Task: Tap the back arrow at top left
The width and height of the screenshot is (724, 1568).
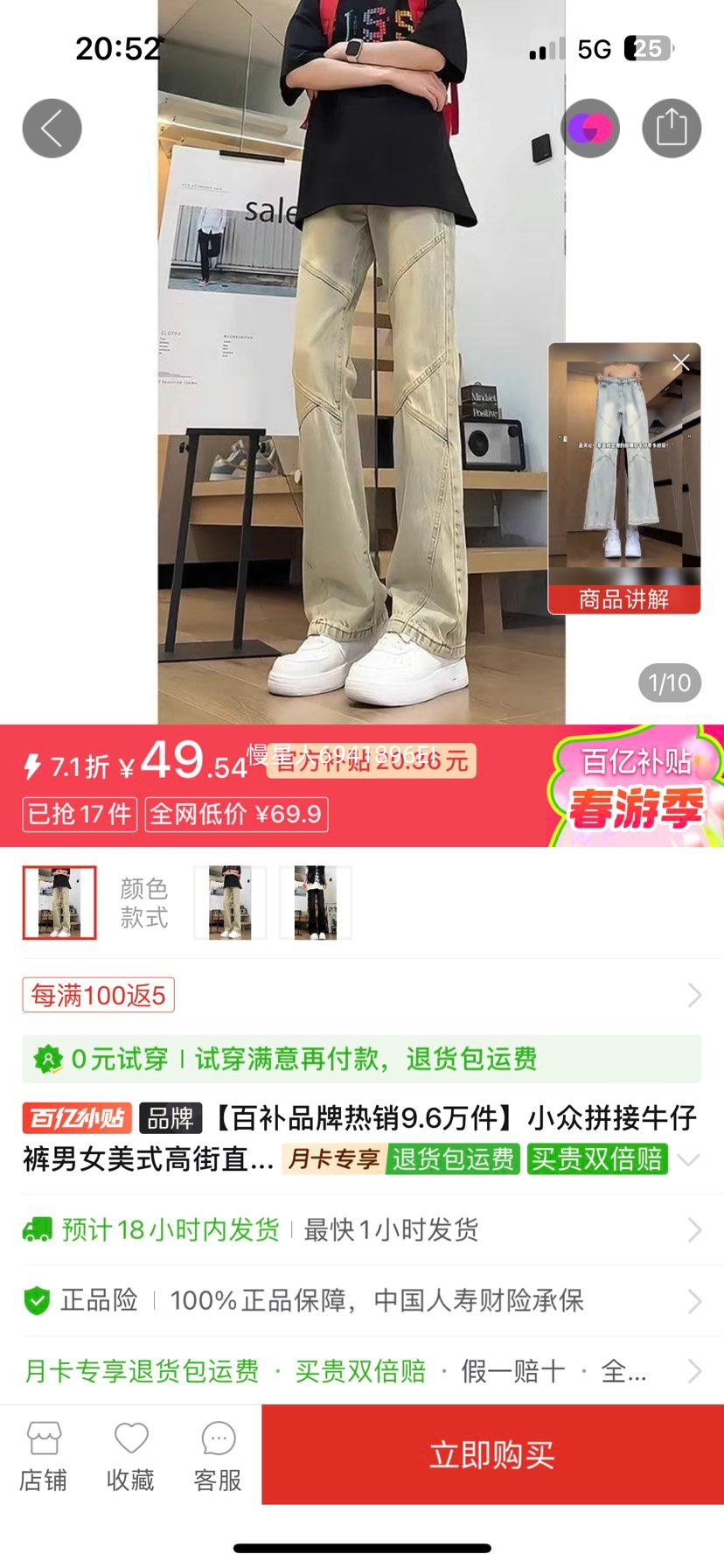Action: pyautogui.click(x=52, y=127)
